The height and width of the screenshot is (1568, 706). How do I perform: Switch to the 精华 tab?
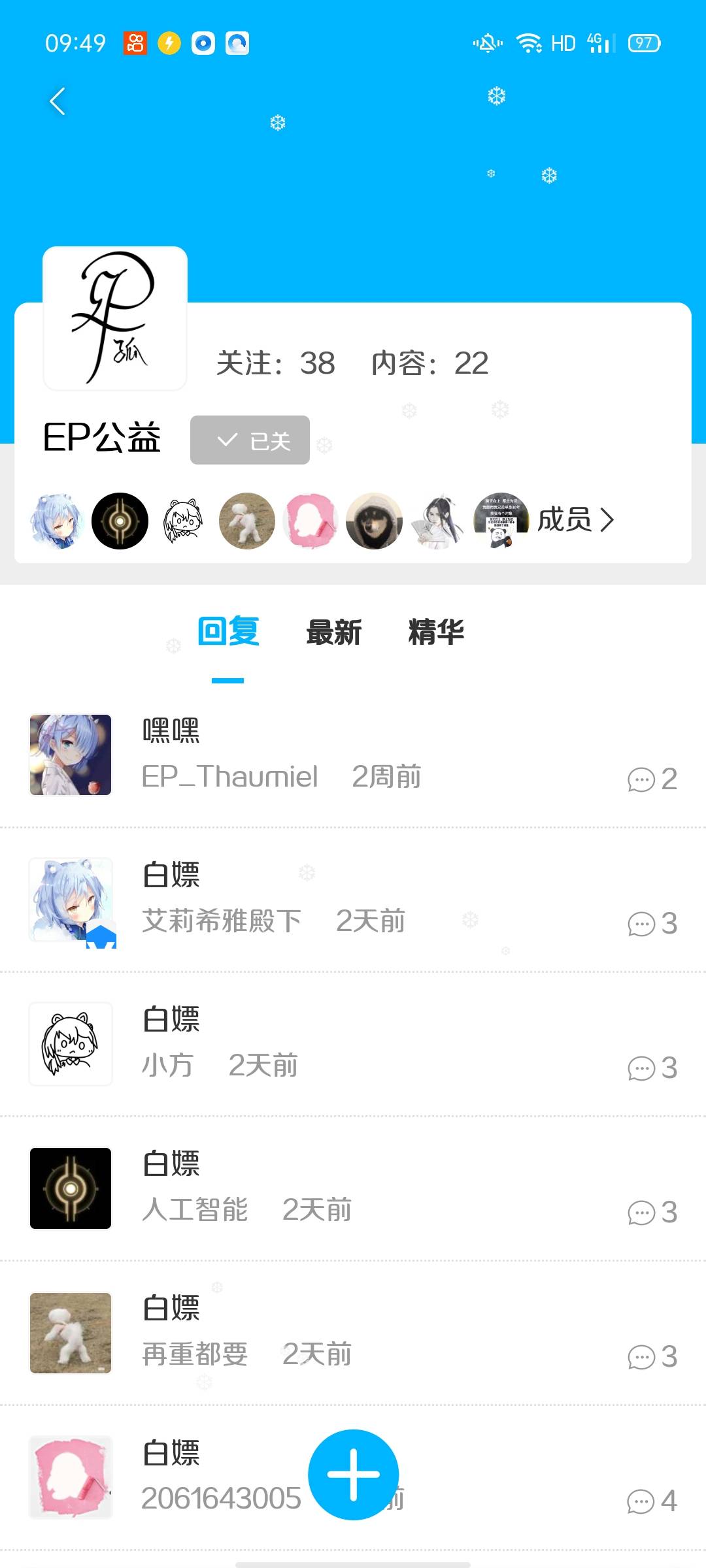436,632
